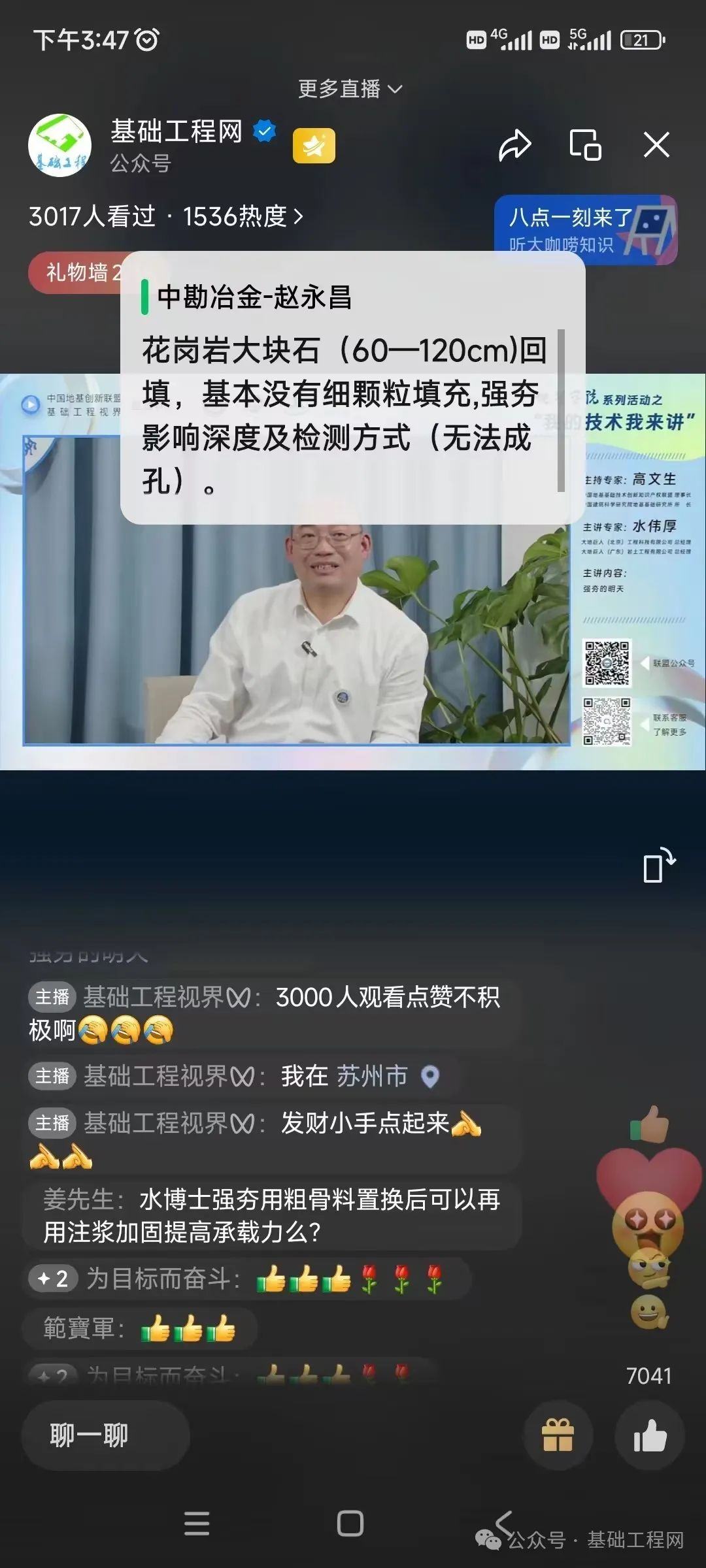Open the system recent apps menu
This screenshot has width=706, height=1568.
(x=197, y=1524)
